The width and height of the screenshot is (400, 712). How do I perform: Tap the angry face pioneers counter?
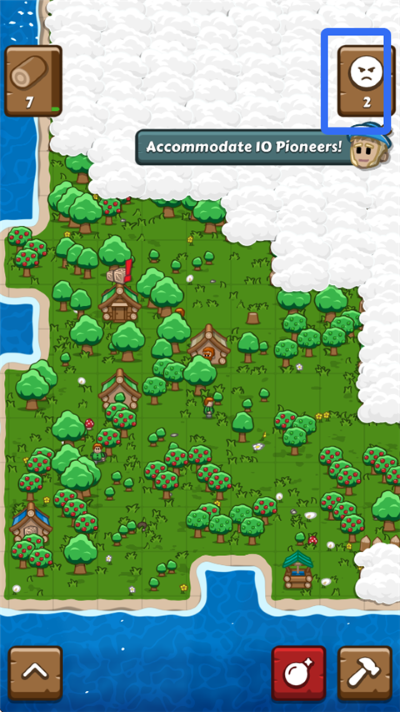[366, 81]
